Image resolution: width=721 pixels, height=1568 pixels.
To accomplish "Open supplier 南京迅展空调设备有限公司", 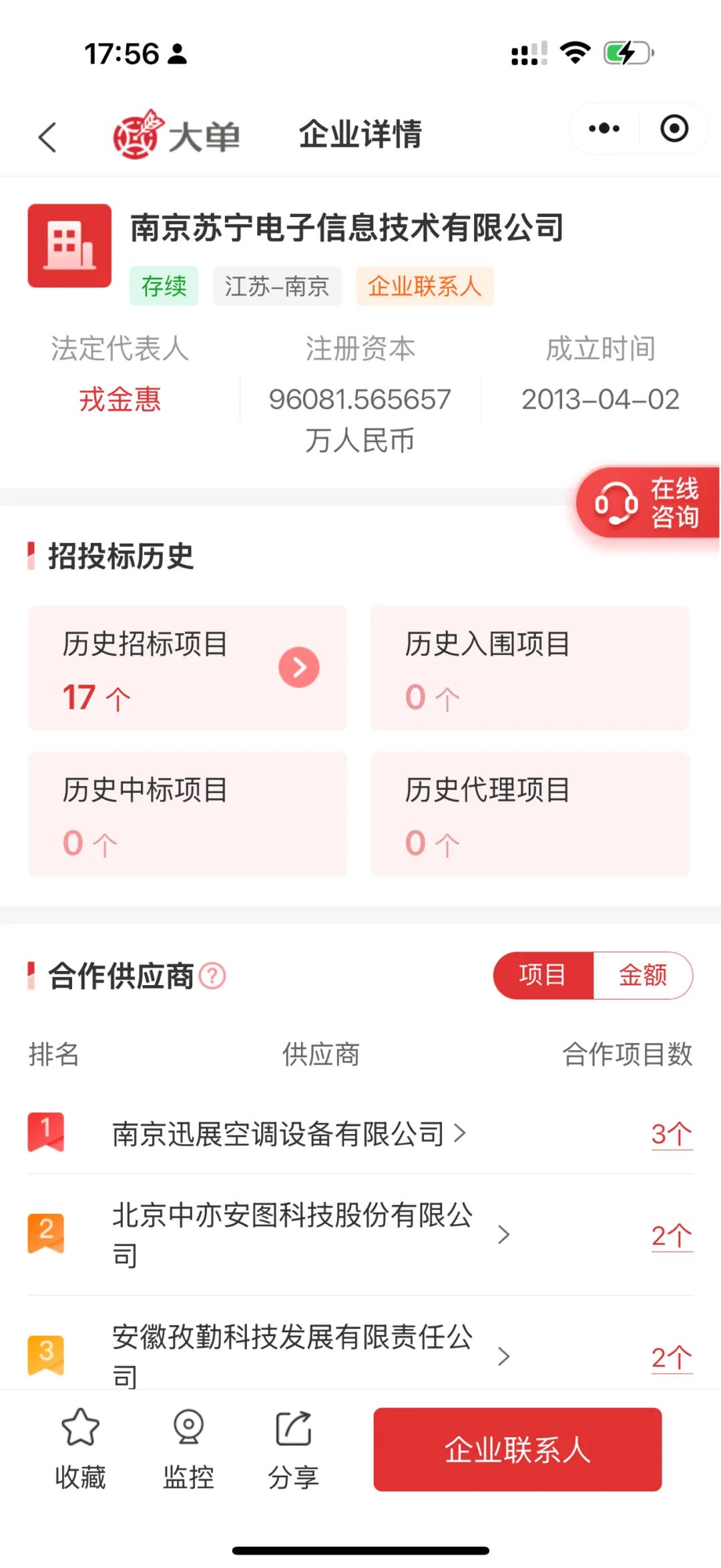I will [x=289, y=1133].
